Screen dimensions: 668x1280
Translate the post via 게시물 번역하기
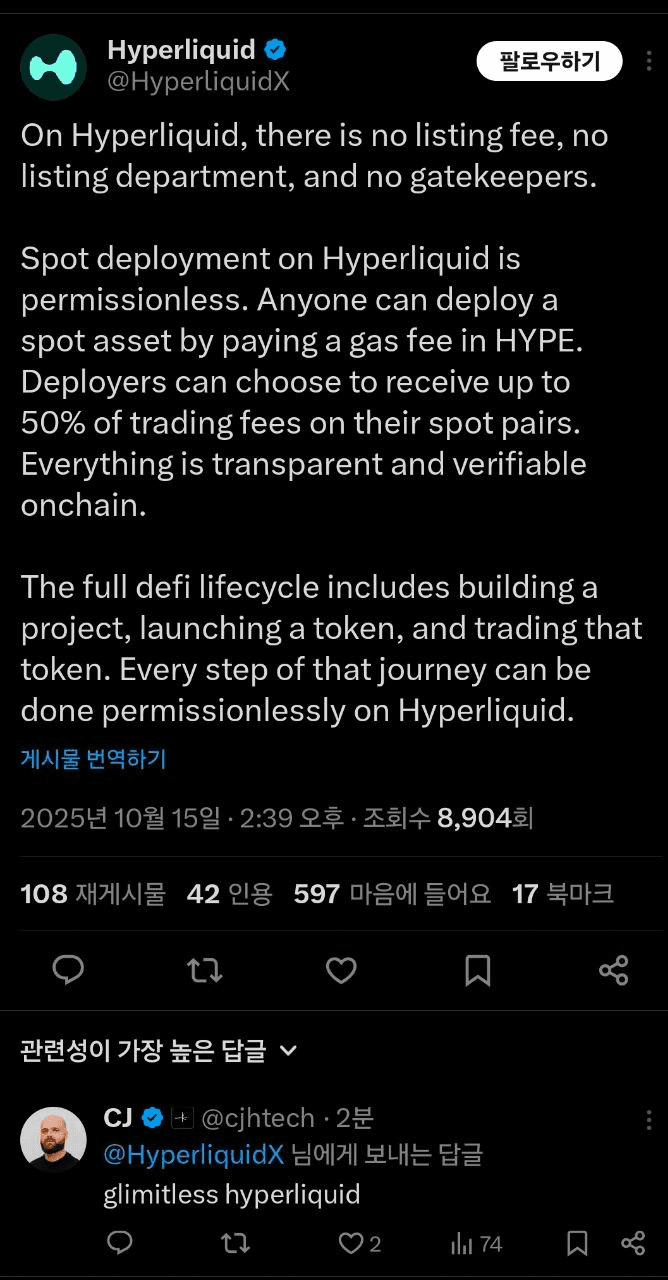pyautogui.click(x=94, y=759)
